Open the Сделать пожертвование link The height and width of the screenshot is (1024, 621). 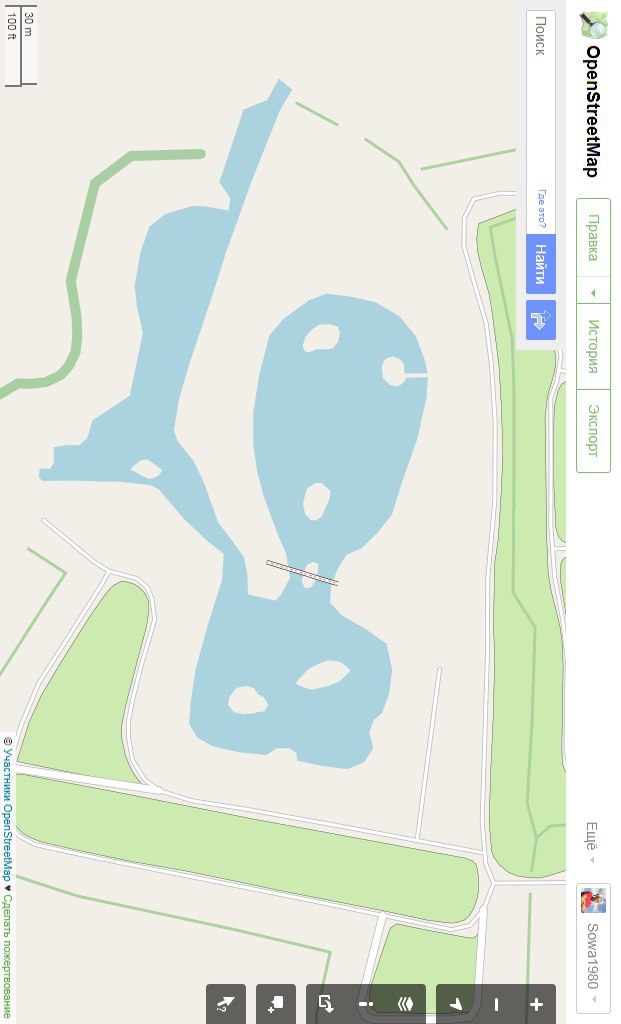(x=8, y=959)
